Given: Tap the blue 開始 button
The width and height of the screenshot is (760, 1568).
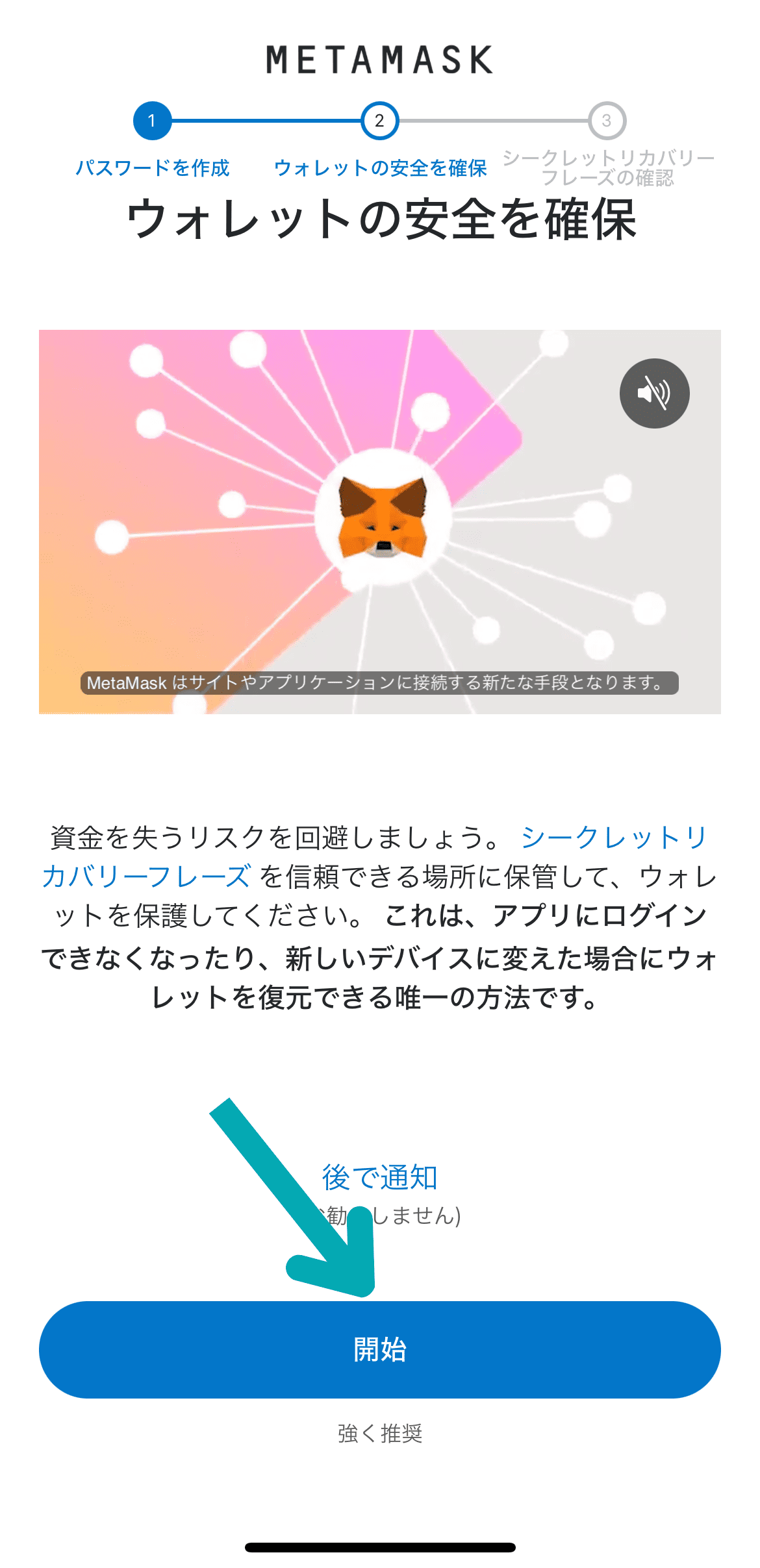Looking at the screenshot, I should click(x=379, y=1349).
